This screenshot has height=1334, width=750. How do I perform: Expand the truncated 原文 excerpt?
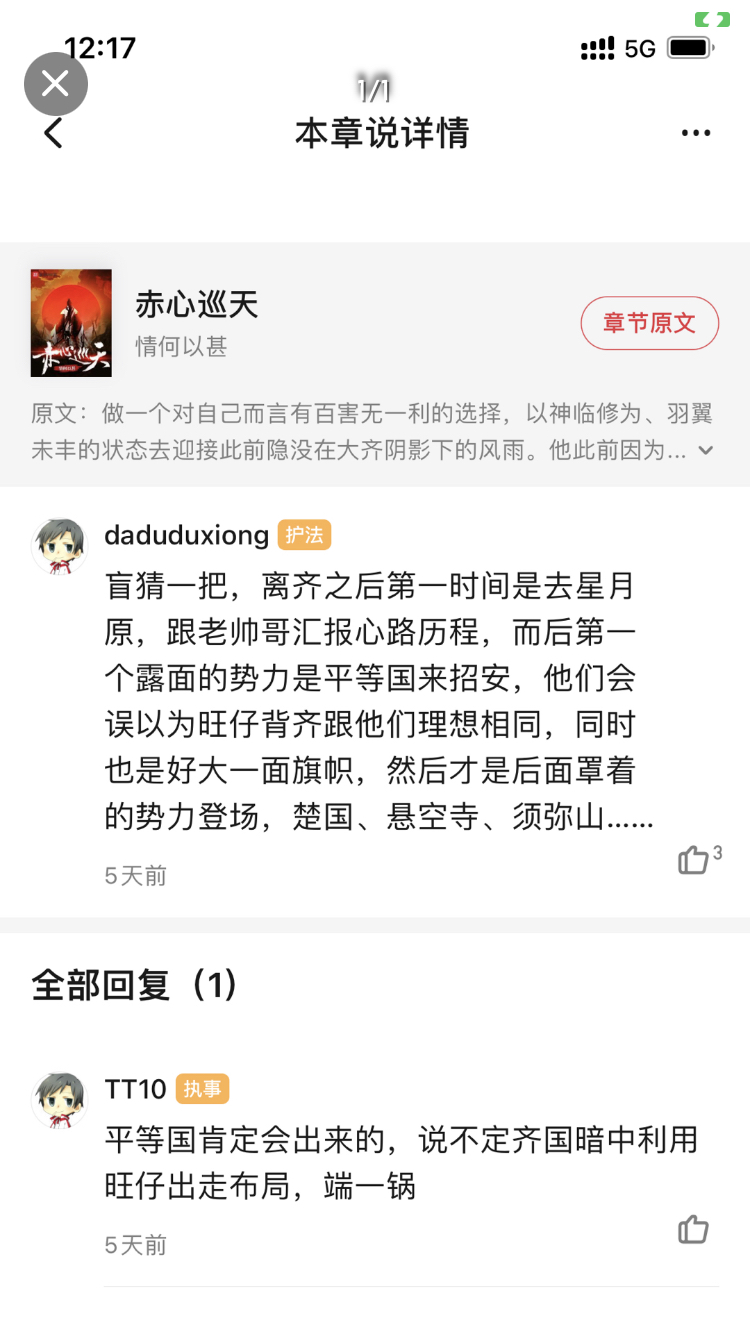(706, 451)
